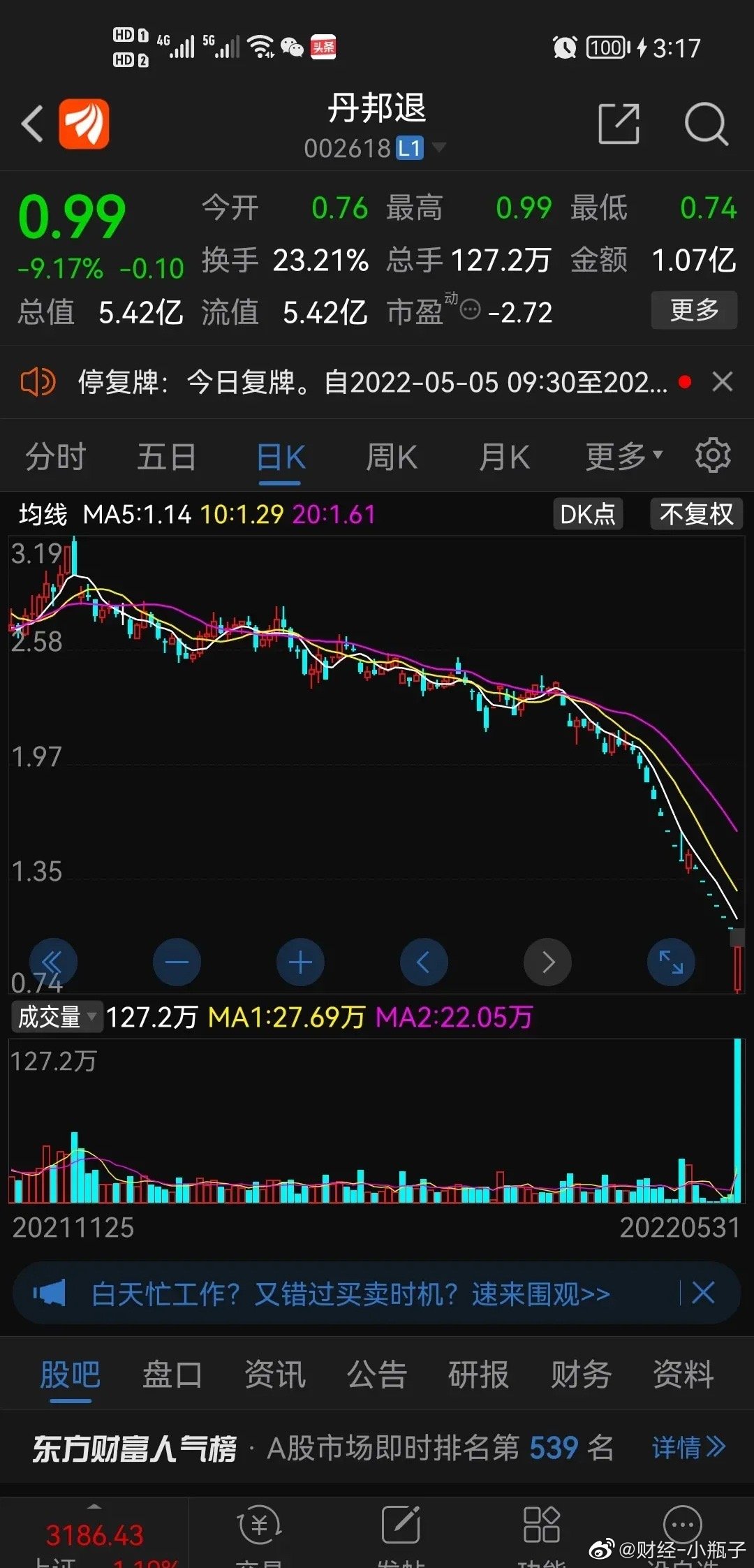The width and height of the screenshot is (754, 1568).
Task: Open the search magnifier icon
Action: 706,124
